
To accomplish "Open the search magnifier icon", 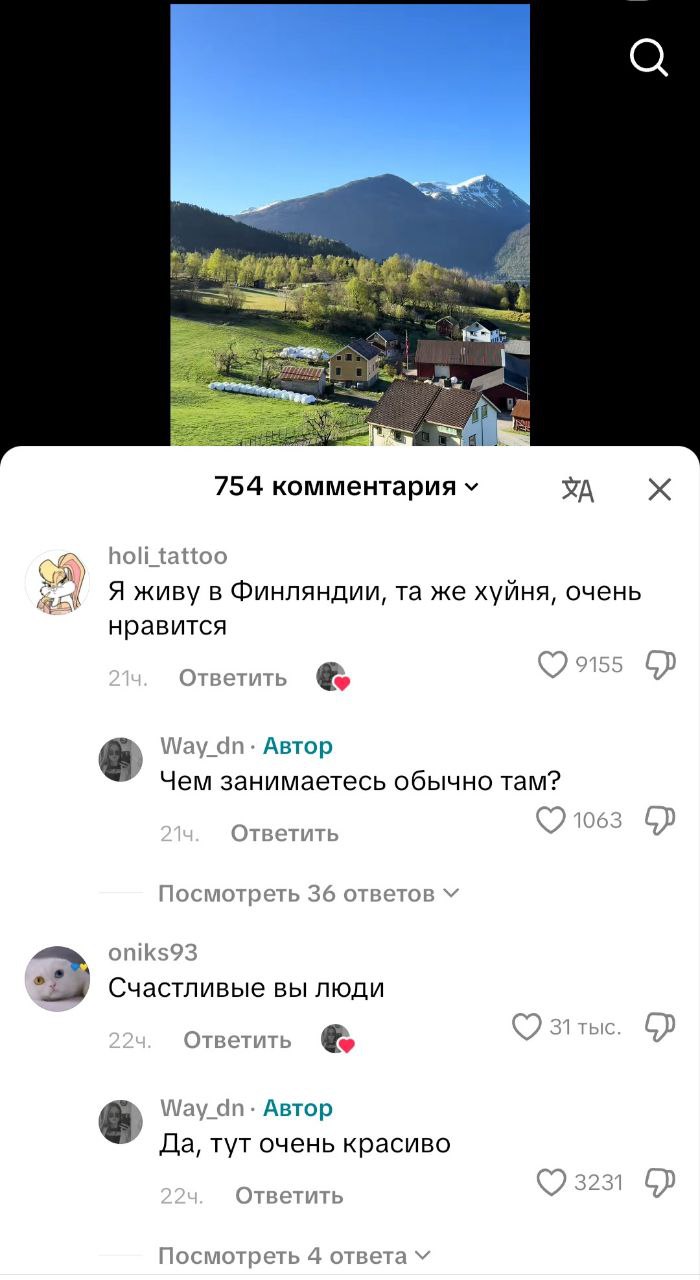I will point(648,58).
